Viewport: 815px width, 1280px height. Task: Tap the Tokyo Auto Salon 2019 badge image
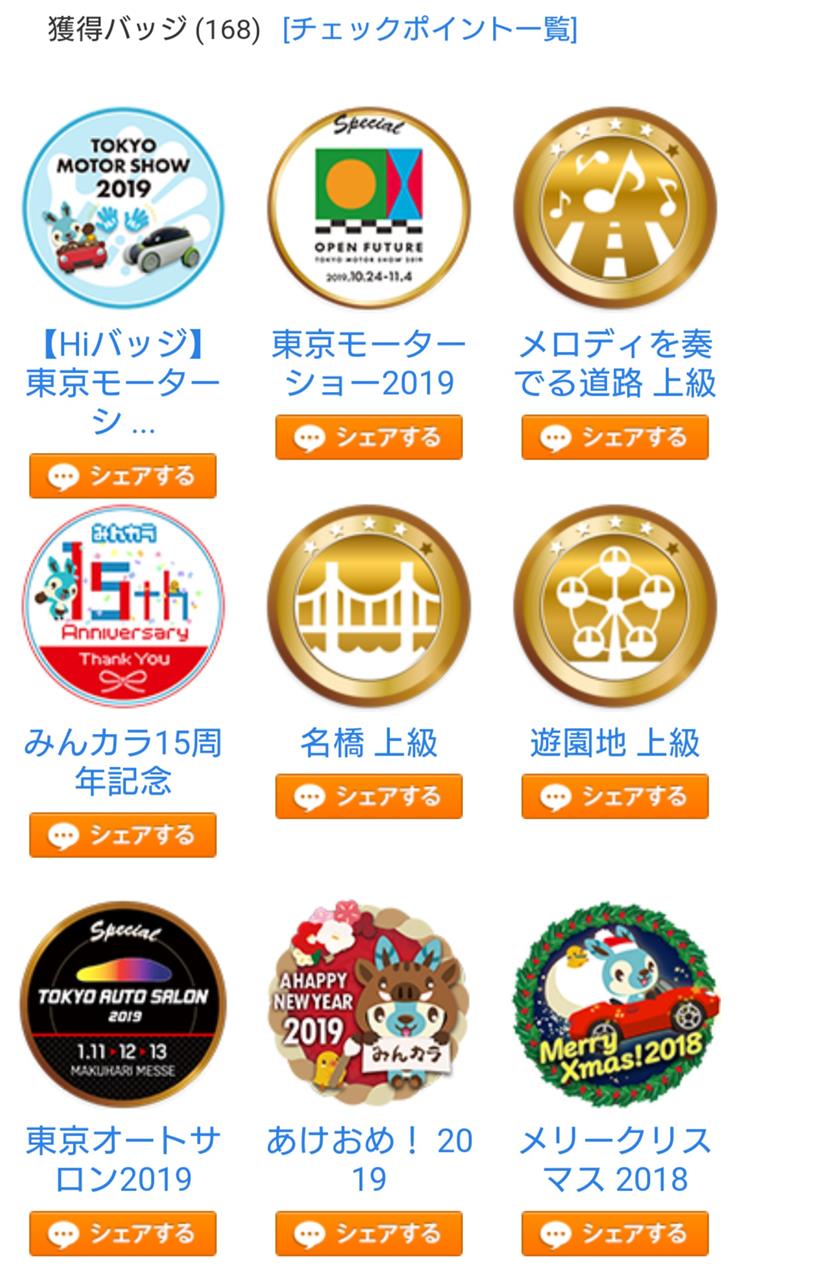(x=123, y=1004)
